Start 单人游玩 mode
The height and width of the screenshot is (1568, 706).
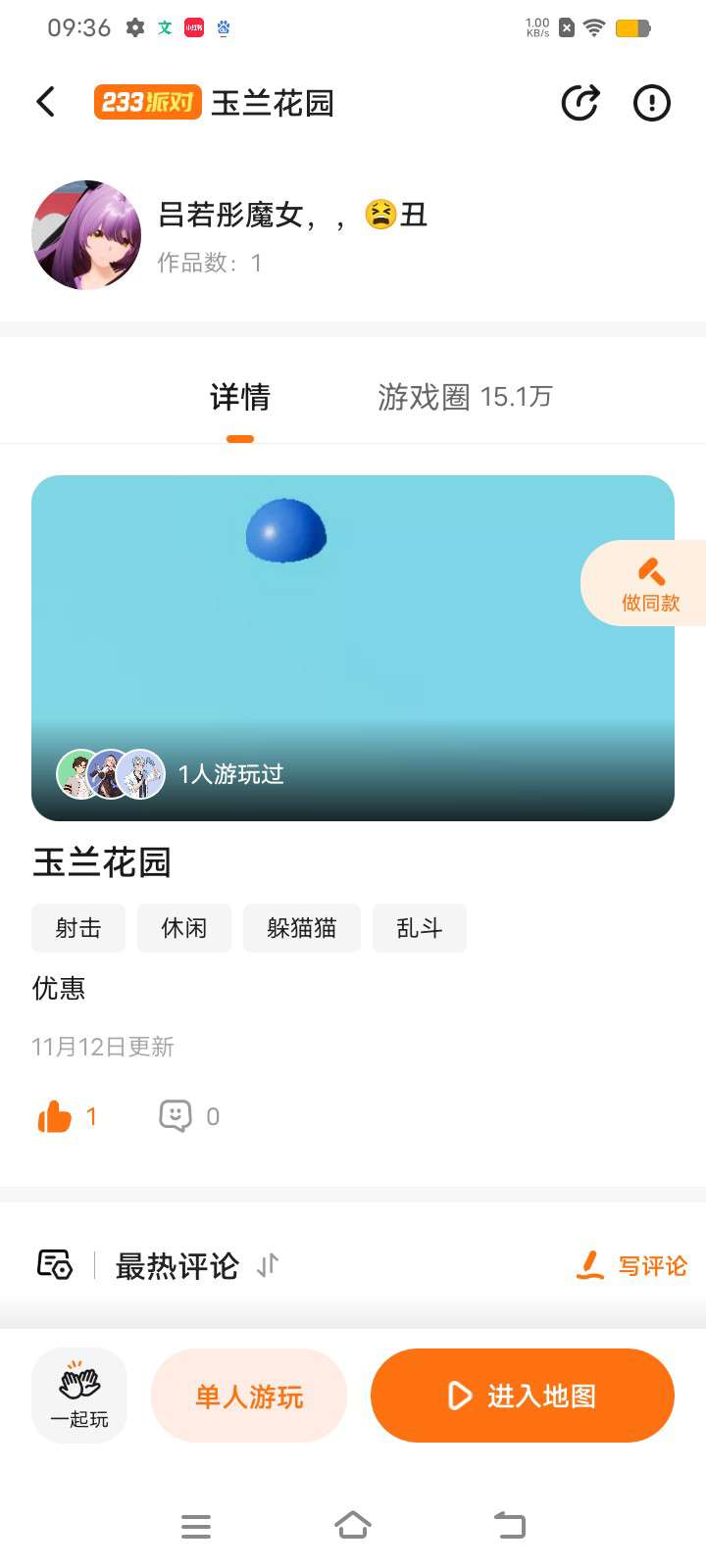249,1396
